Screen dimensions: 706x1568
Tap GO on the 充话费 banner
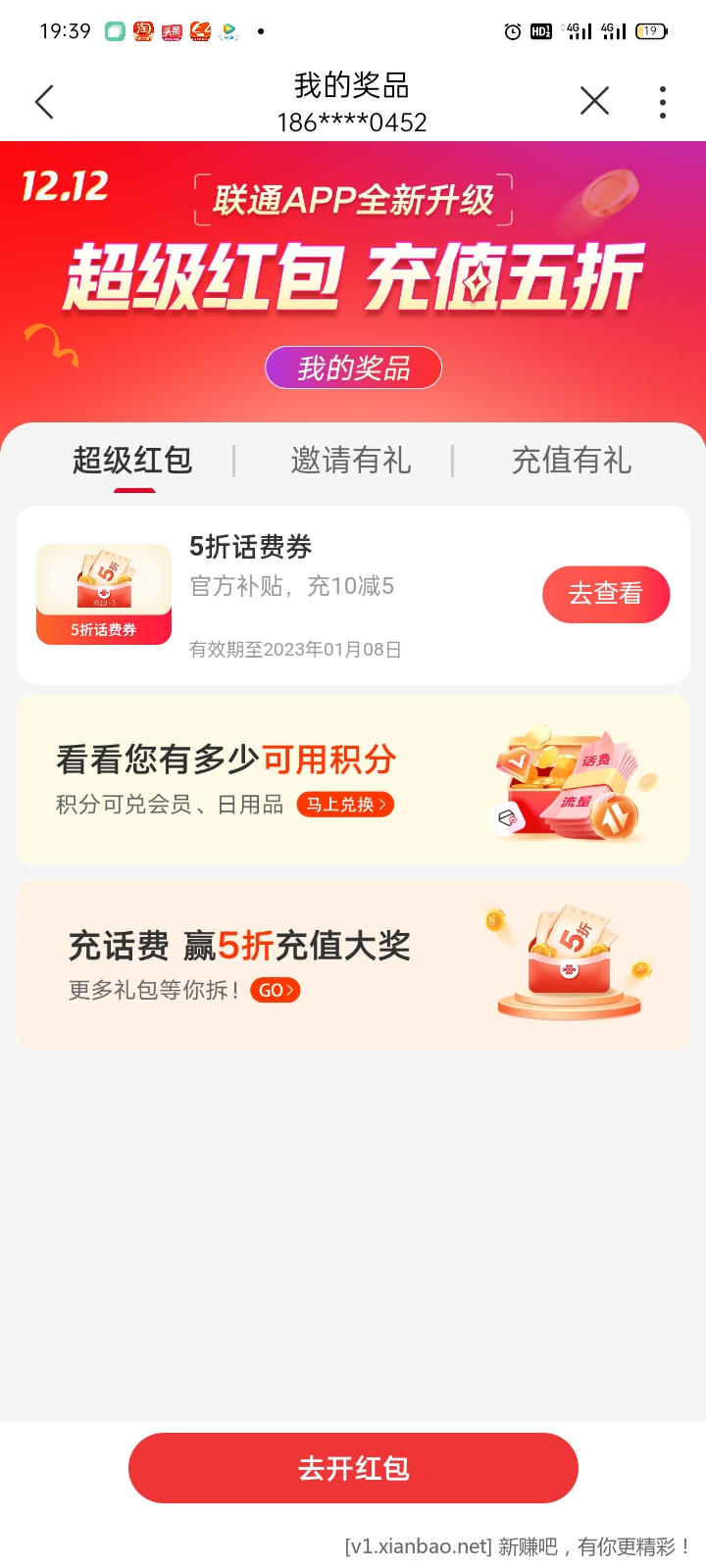(275, 991)
